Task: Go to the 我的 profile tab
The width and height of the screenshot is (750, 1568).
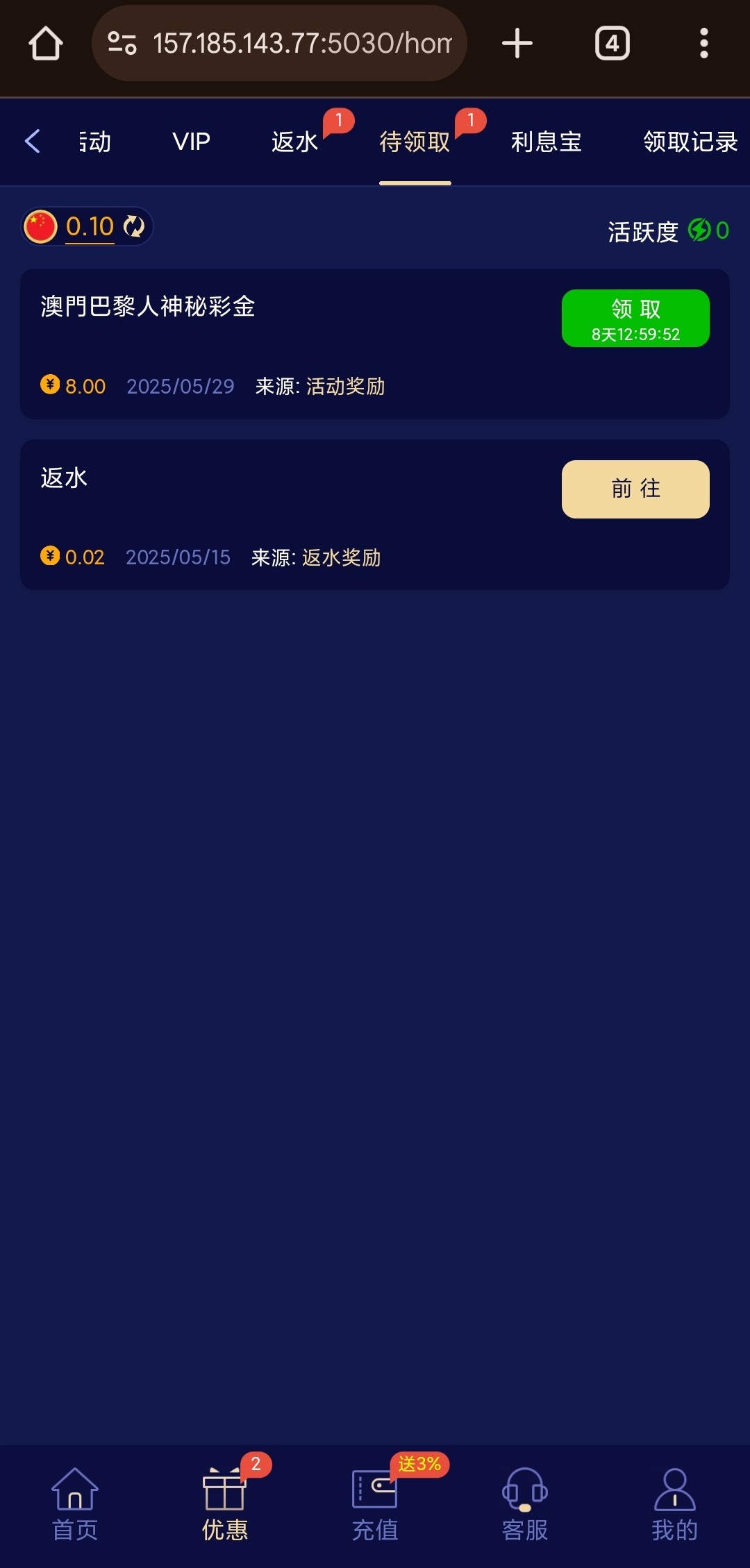Action: [674, 1504]
